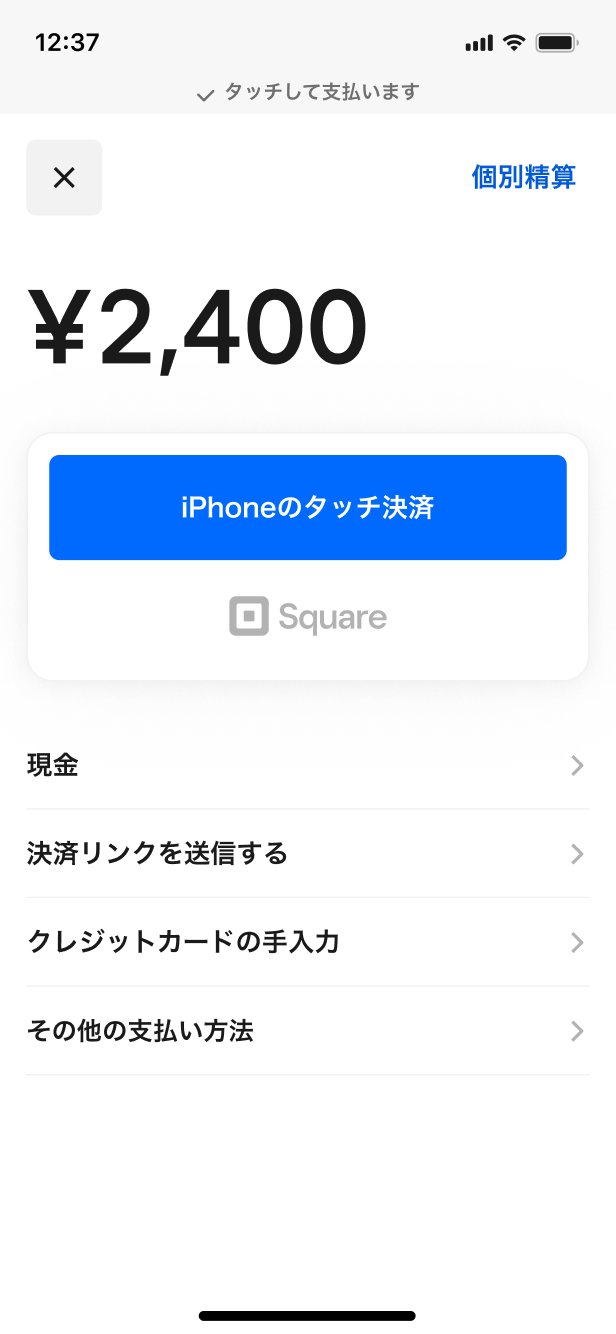
Task: Open その他の支払い方法
Action: pyautogui.click(x=307, y=1031)
